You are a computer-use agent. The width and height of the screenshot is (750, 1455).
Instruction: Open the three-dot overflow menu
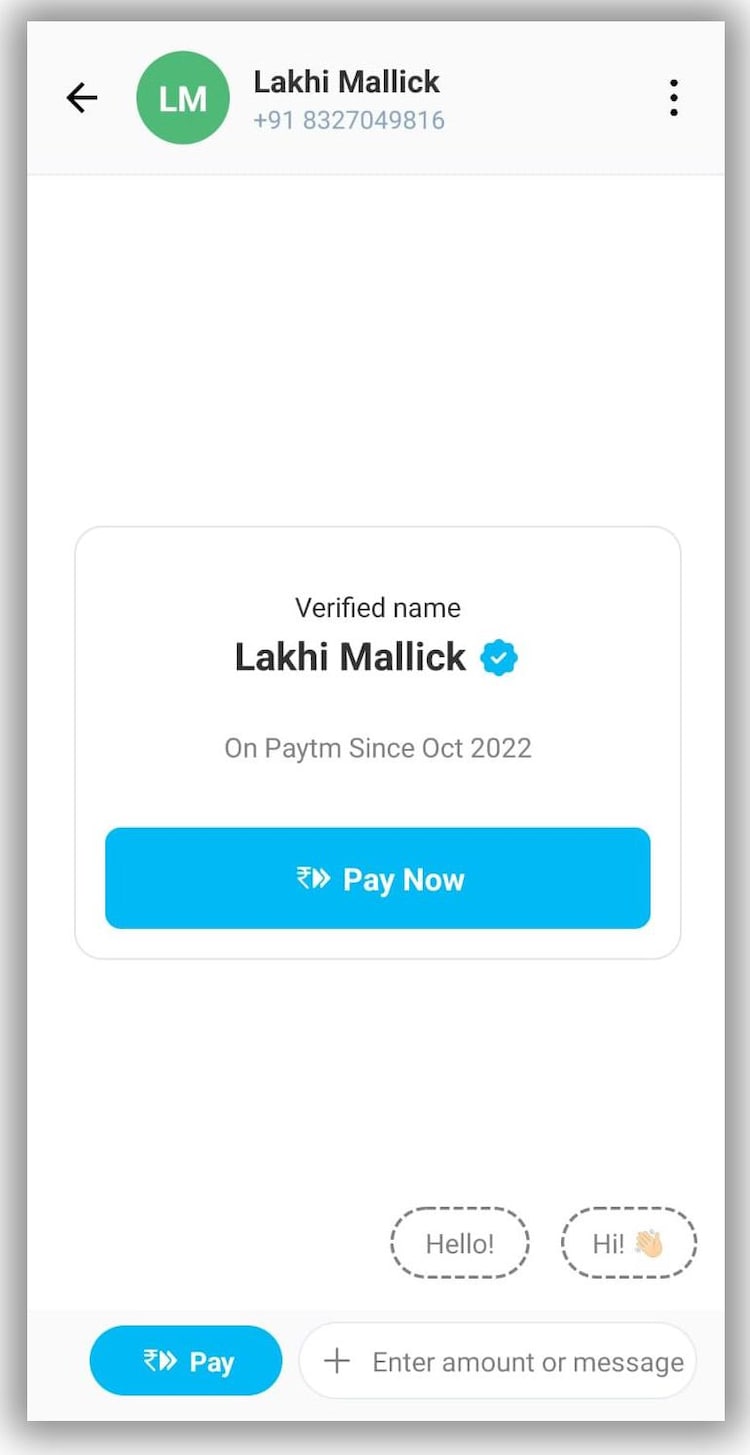(x=674, y=98)
